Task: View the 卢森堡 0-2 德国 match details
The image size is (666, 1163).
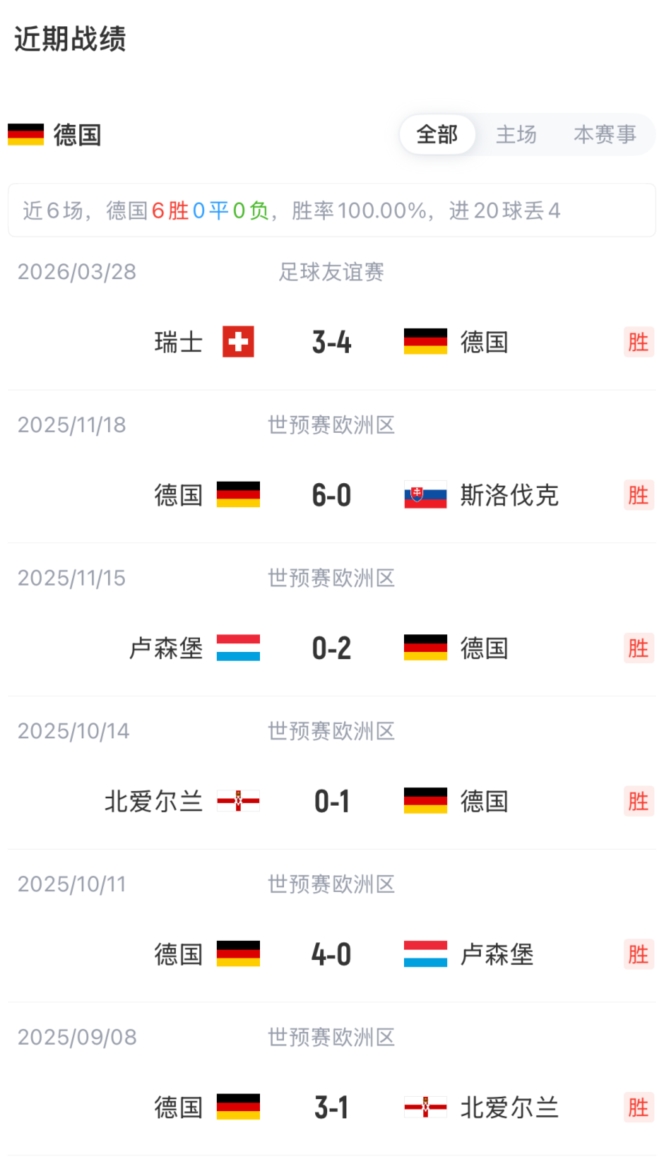Action: click(x=331, y=648)
